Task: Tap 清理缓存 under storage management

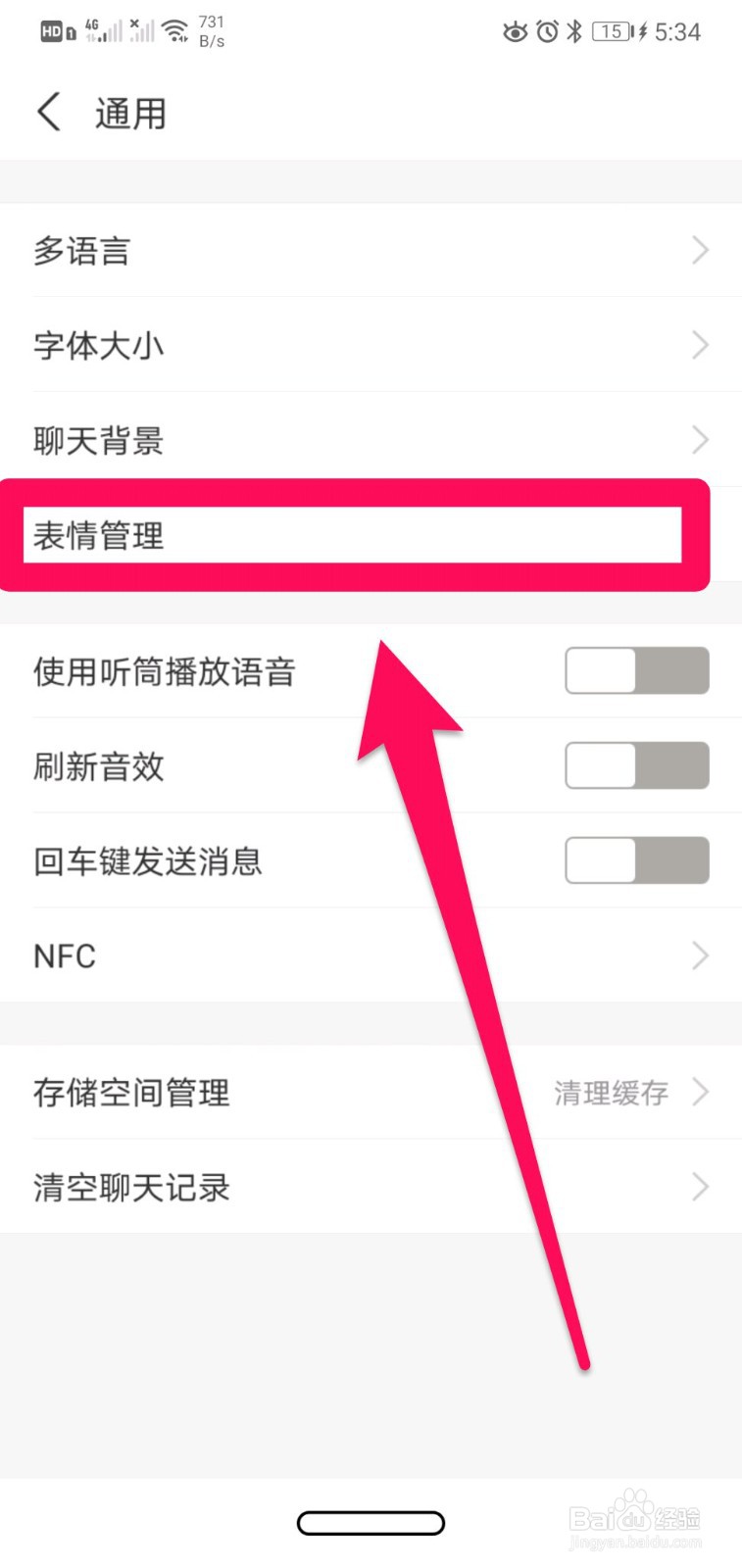Action: click(x=610, y=1093)
